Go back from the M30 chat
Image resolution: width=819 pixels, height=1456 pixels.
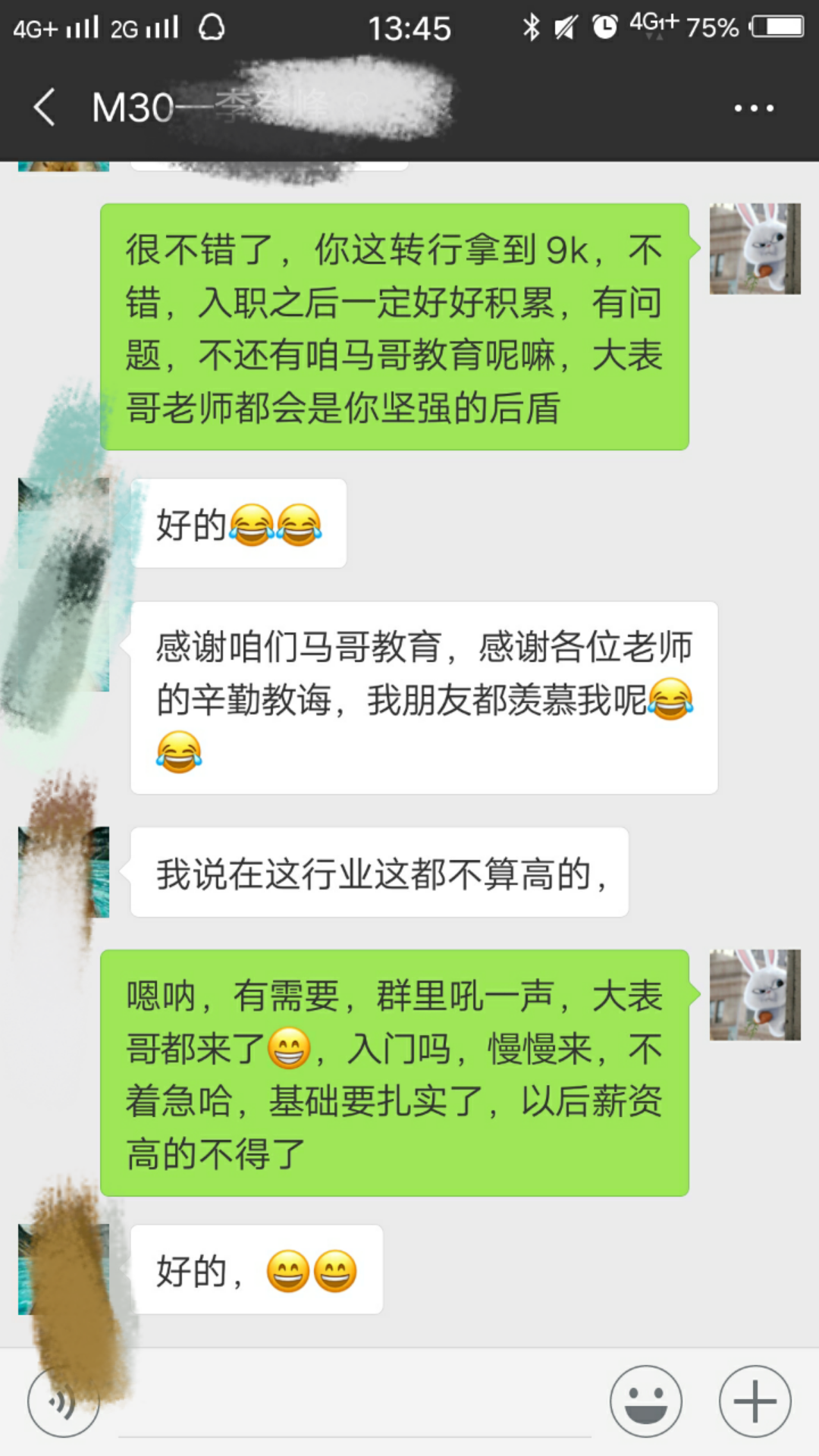pos(44,107)
